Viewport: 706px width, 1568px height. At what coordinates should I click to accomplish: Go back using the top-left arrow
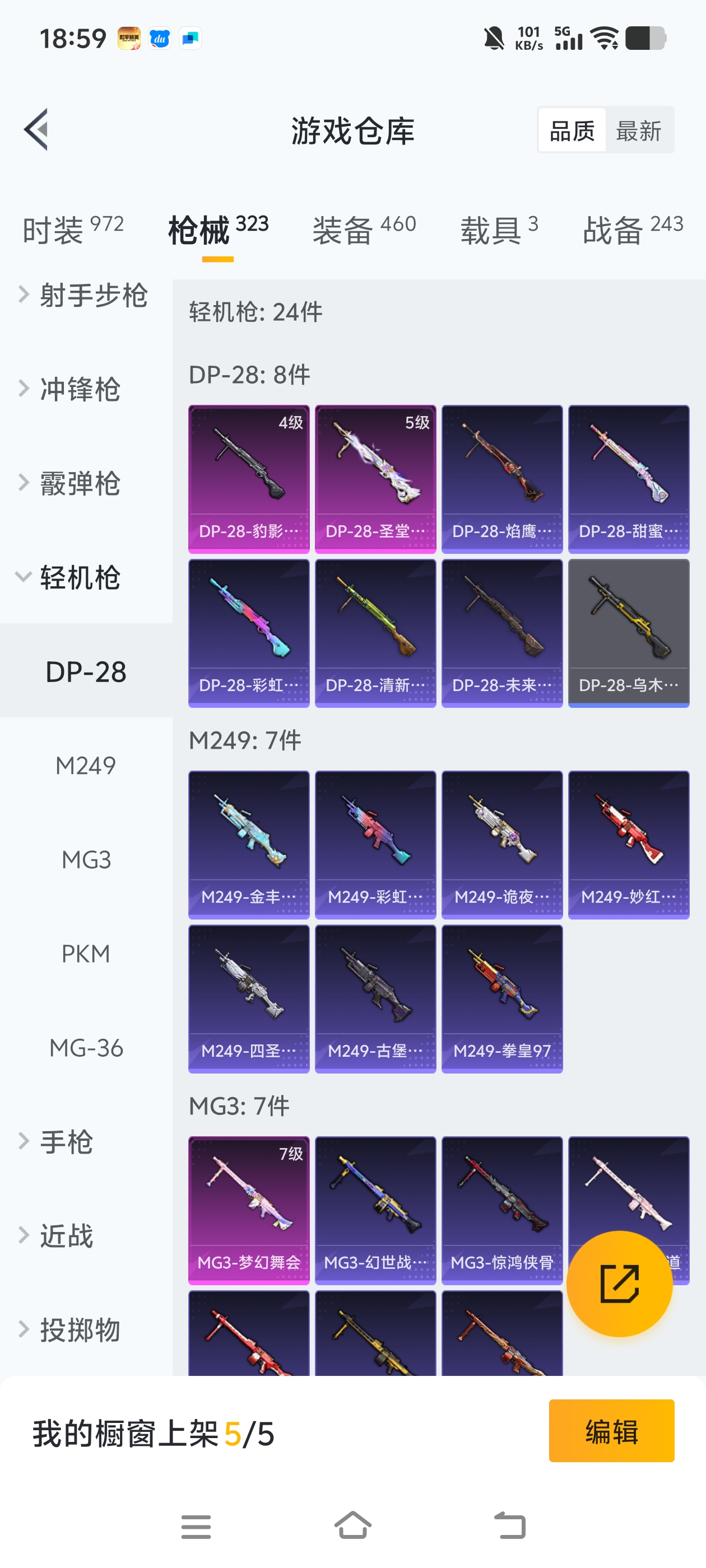click(36, 130)
